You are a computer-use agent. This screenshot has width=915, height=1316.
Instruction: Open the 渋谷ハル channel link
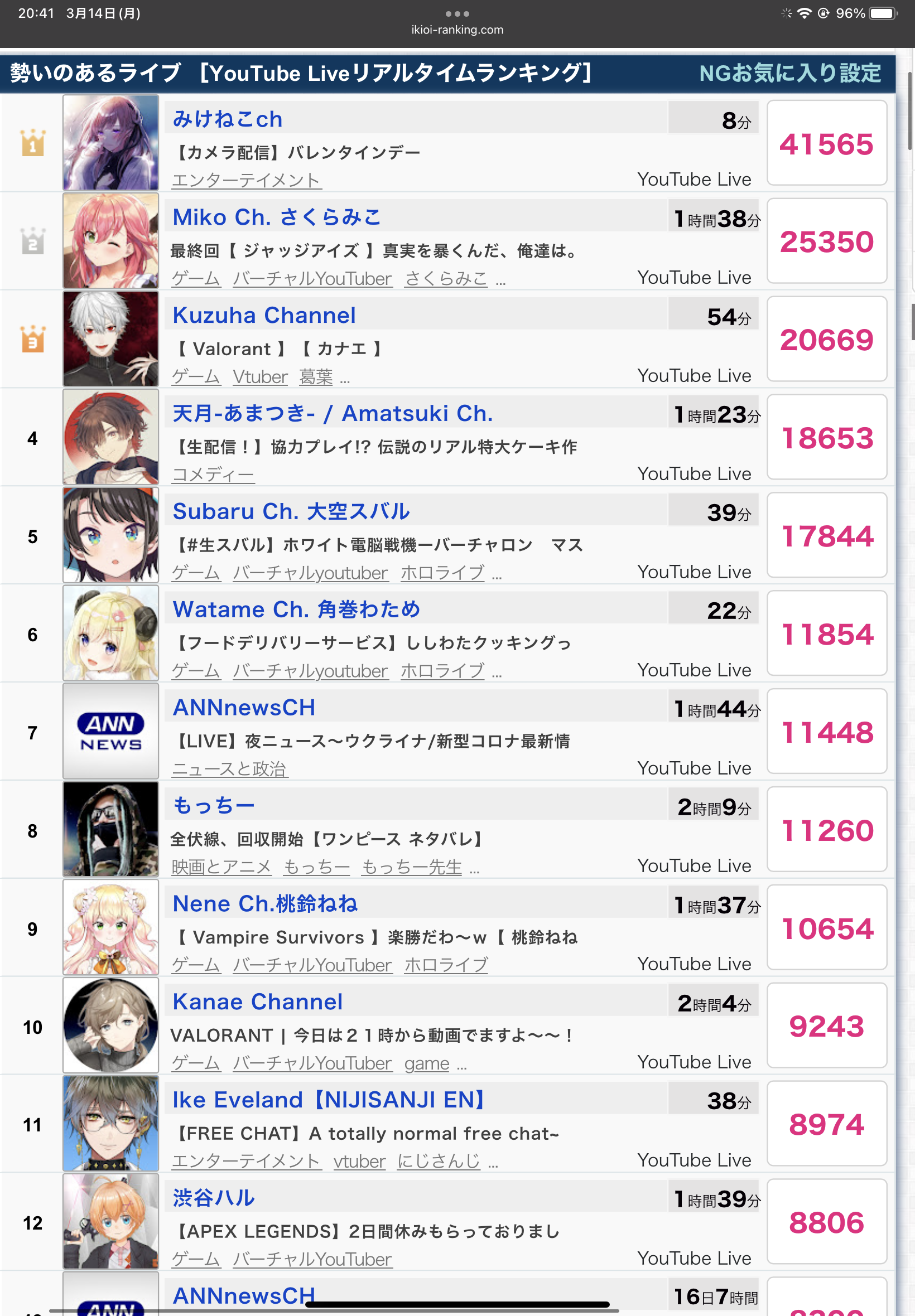point(214,1197)
